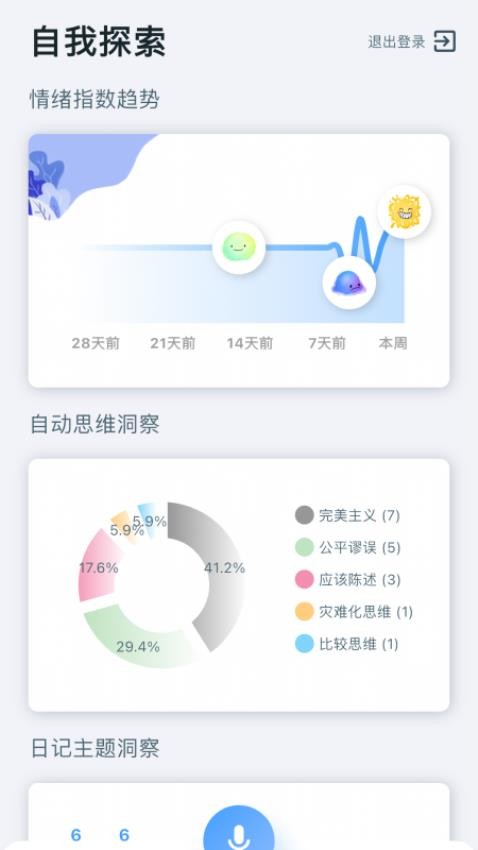Tap the 17.6% pink donut segment
The width and height of the screenshot is (478, 850).
tap(98, 566)
